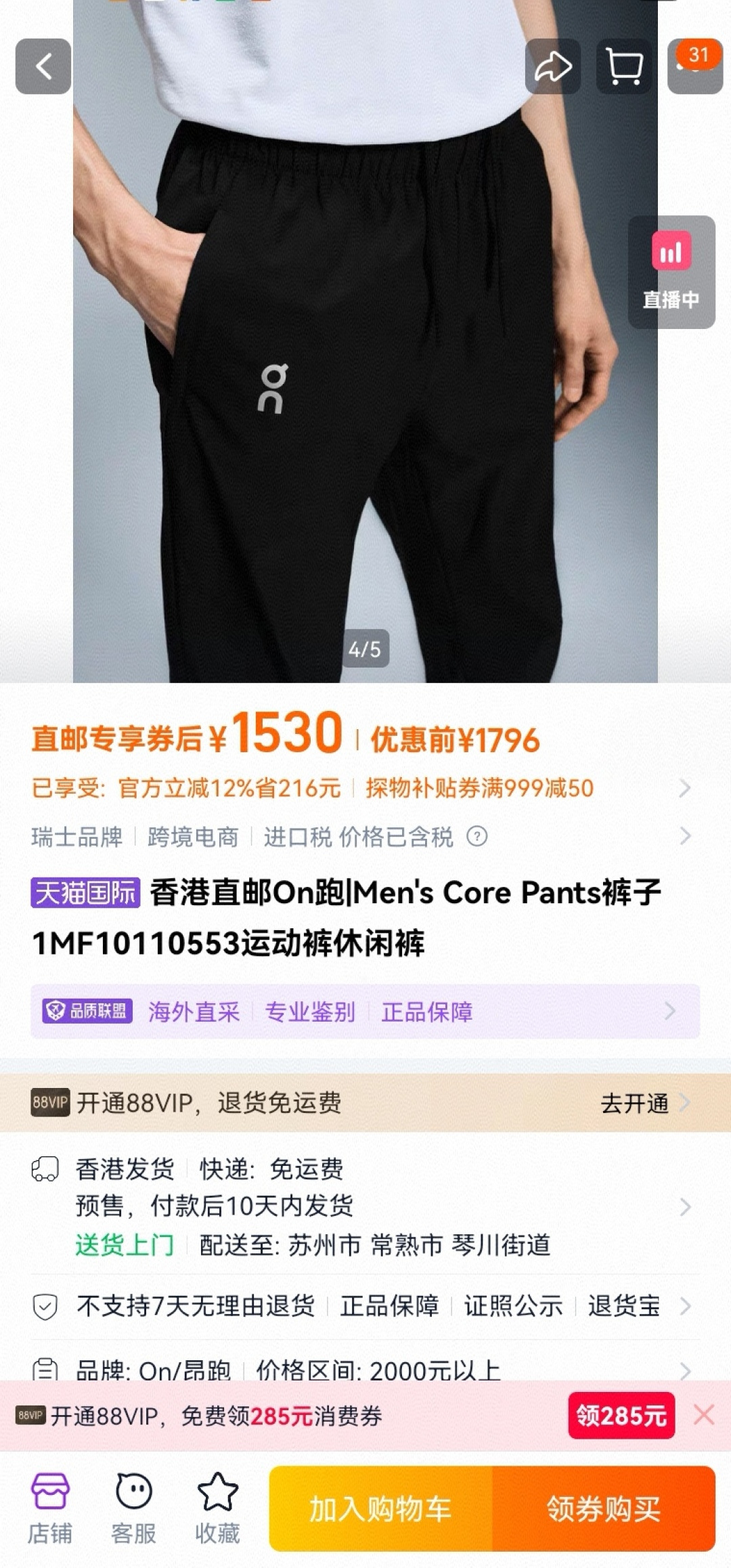731x1568 pixels.
Task: Tap 加入购物车 to add to cart
Action: point(381,1508)
